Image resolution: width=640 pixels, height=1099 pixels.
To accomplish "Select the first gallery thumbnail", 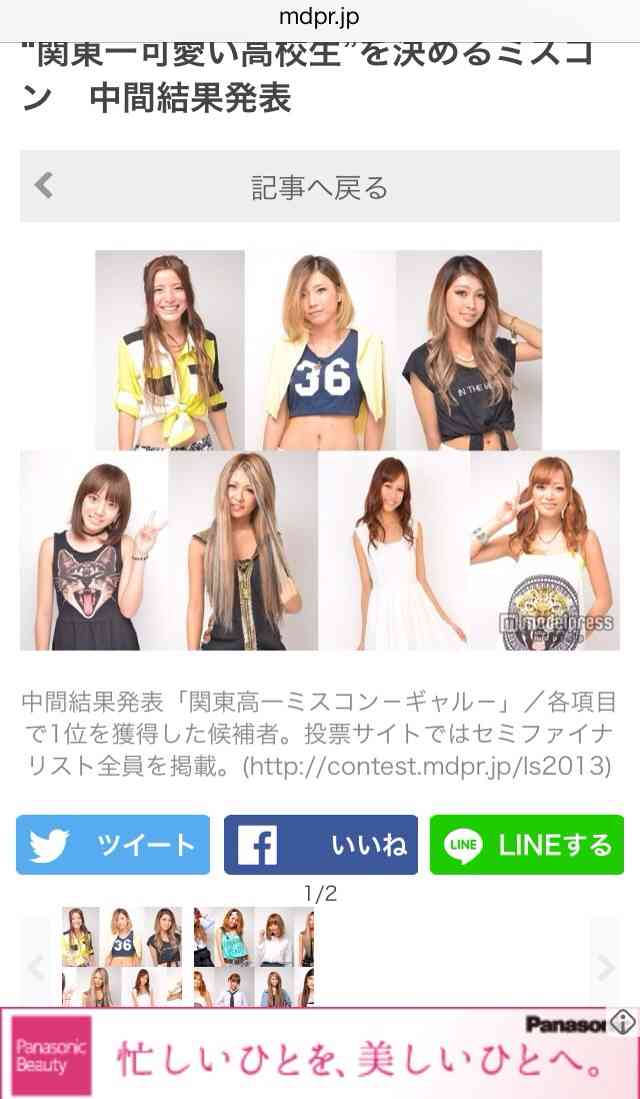I will (x=122, y=957).
